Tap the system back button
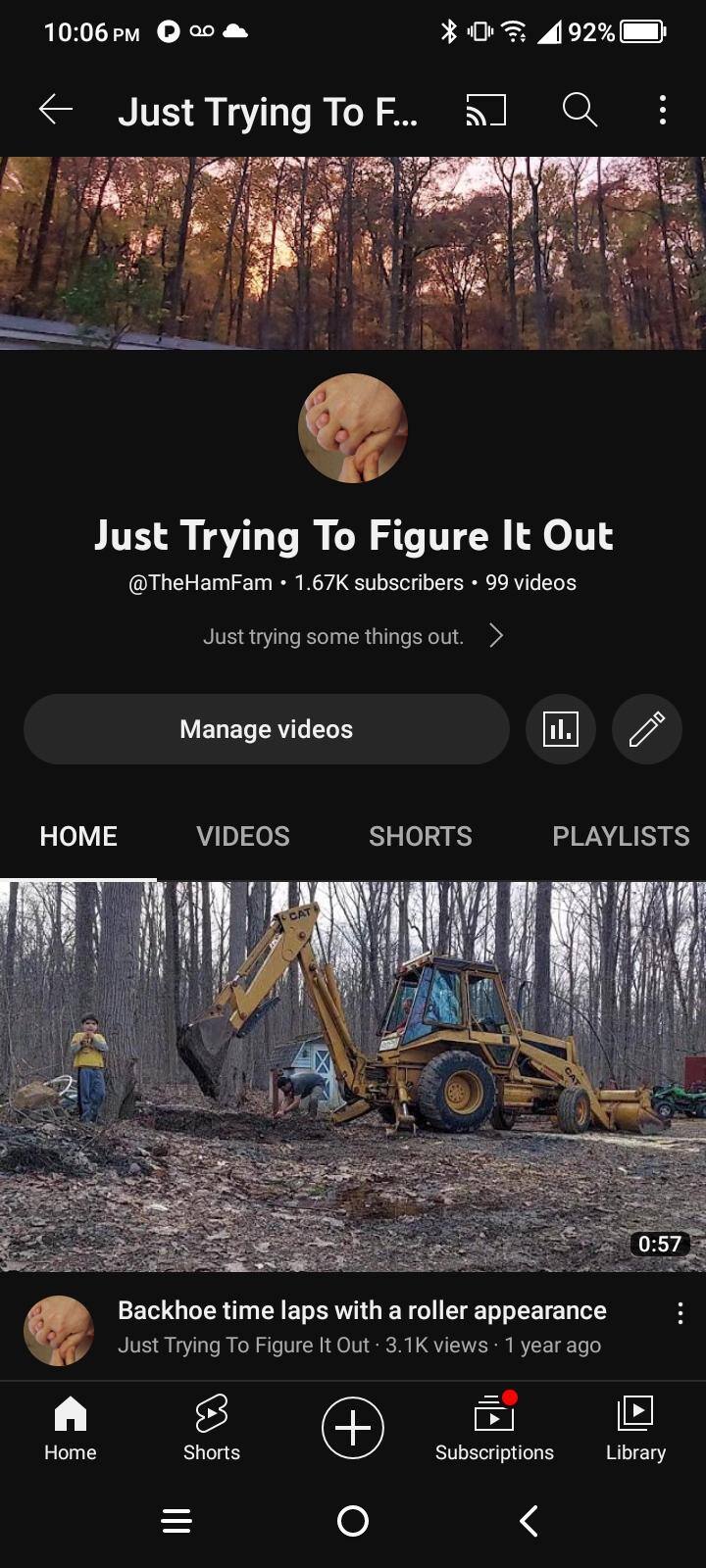The image size is (706, 1568). click(529, 1521)
